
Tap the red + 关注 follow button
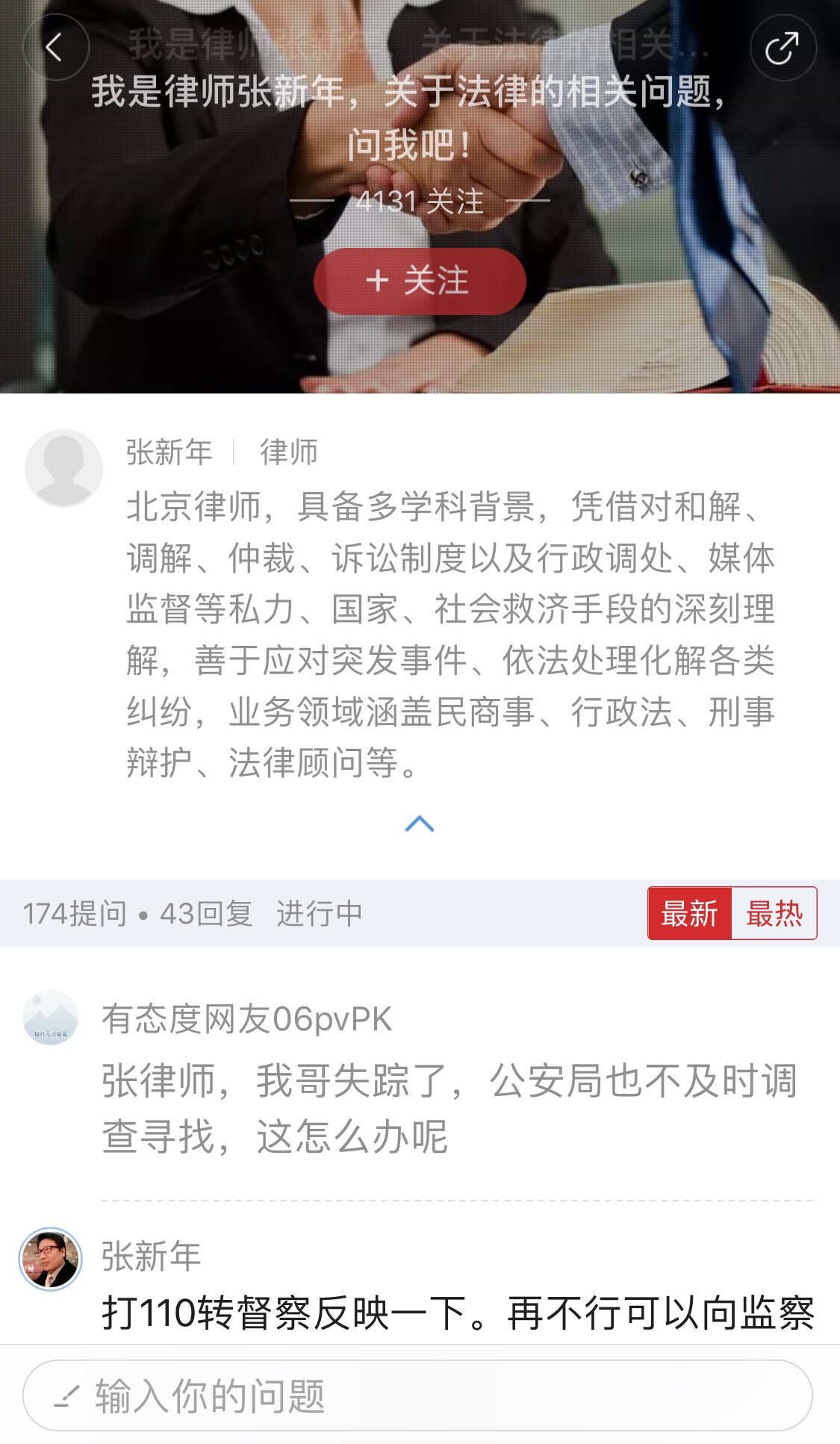tap(420, 281)
